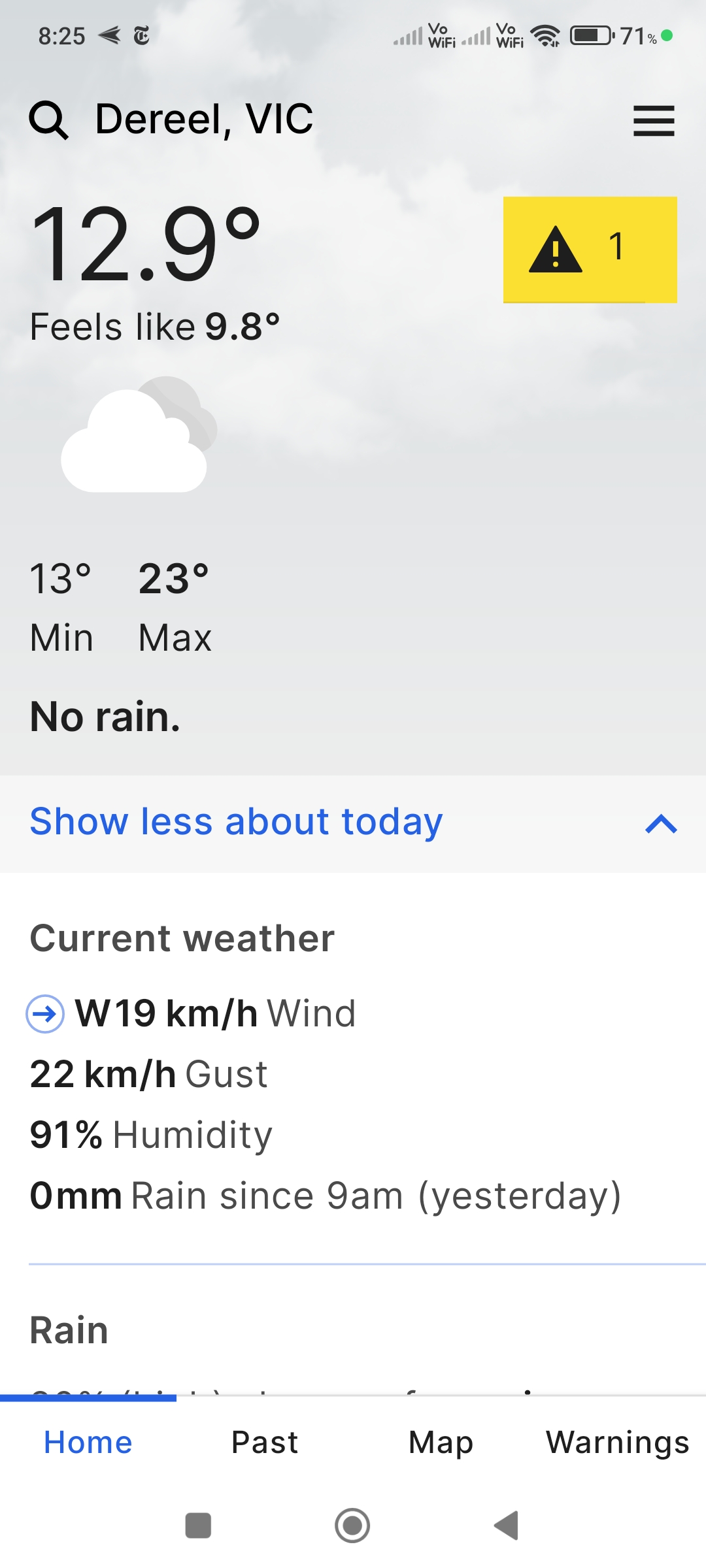Open the Warnings tab
Image resolution: width=706 pixels, height=1568 pixels.
pos(616,1441)
